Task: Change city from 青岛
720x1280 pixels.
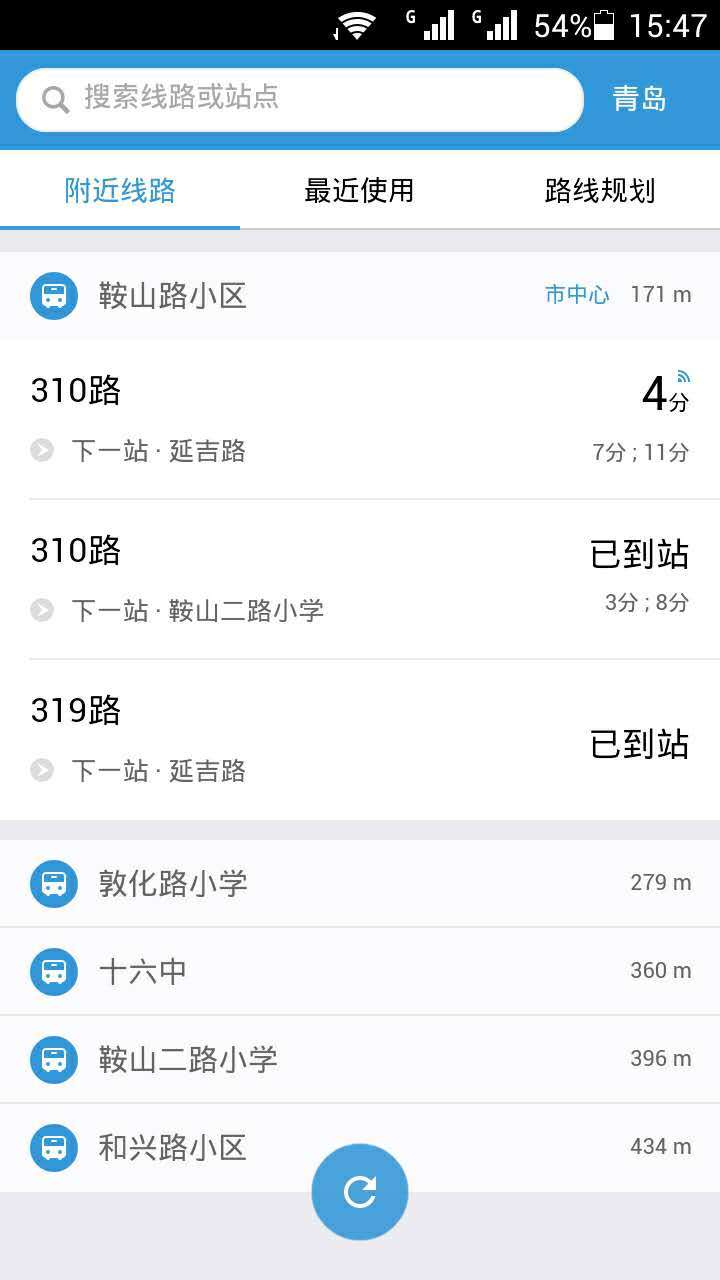Action: (x=639, y=99)
